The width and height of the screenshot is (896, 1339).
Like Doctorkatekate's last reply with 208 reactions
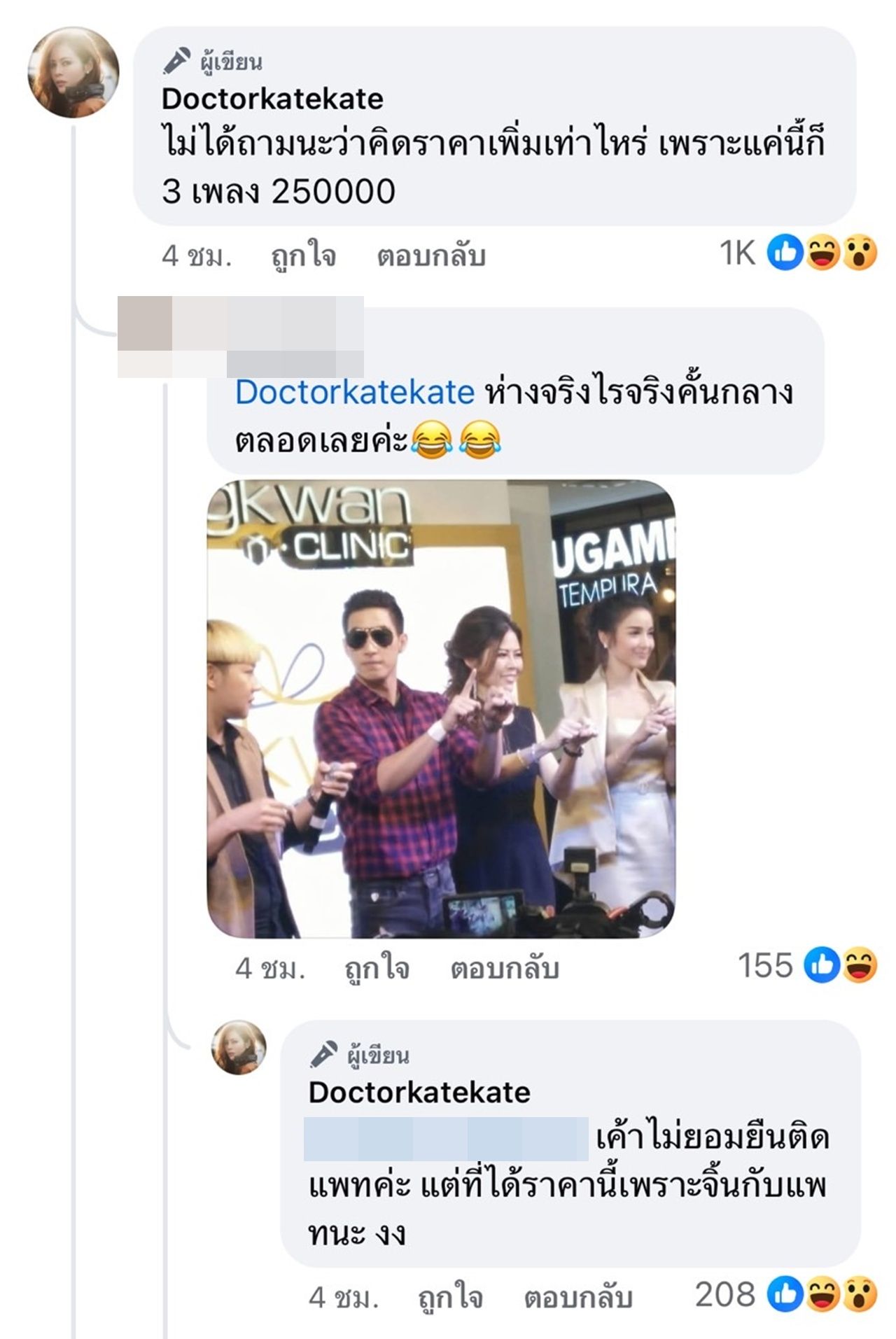(450, 1298)
